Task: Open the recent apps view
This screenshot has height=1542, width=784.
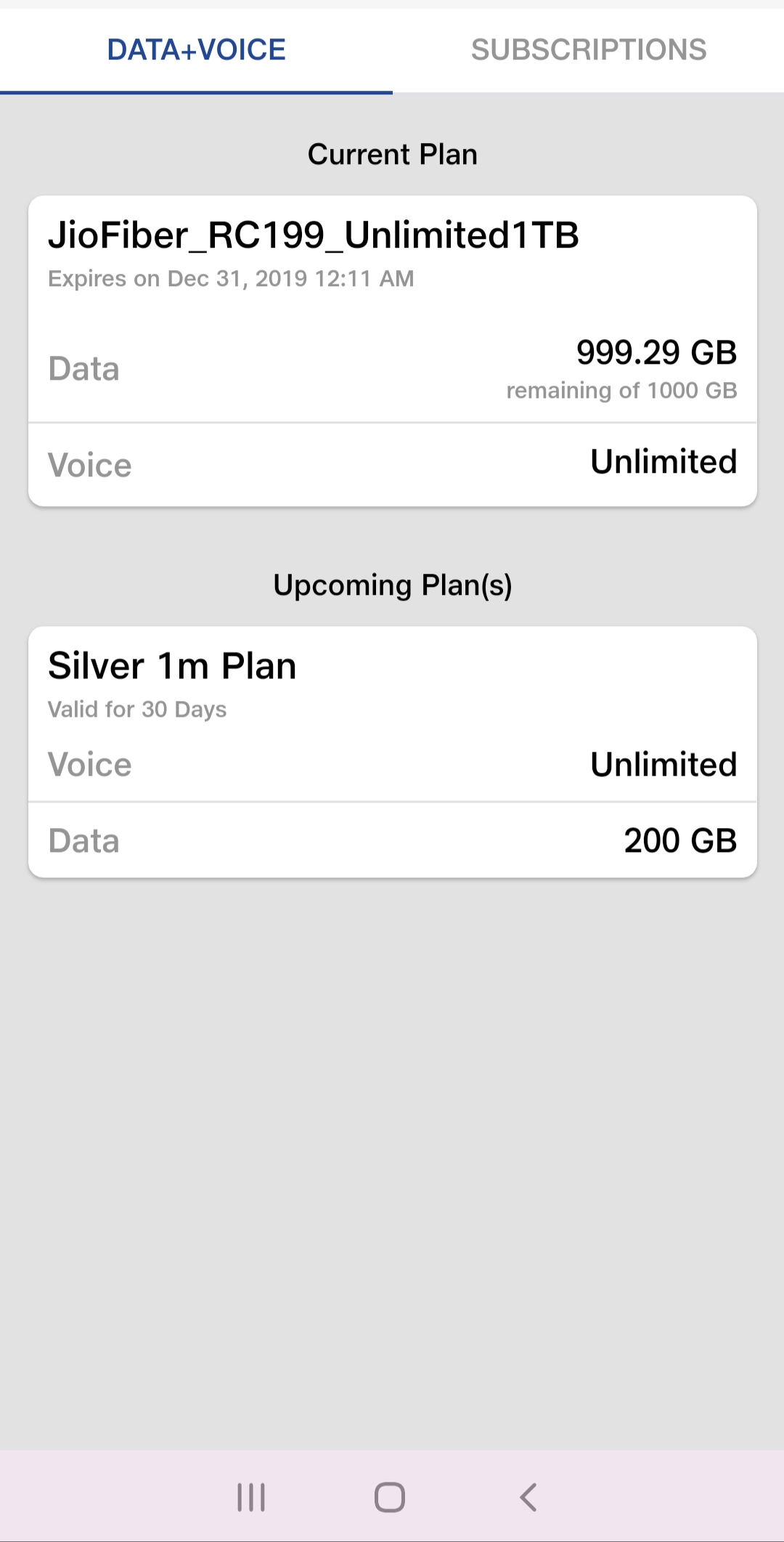Action: click(251, 1497)
